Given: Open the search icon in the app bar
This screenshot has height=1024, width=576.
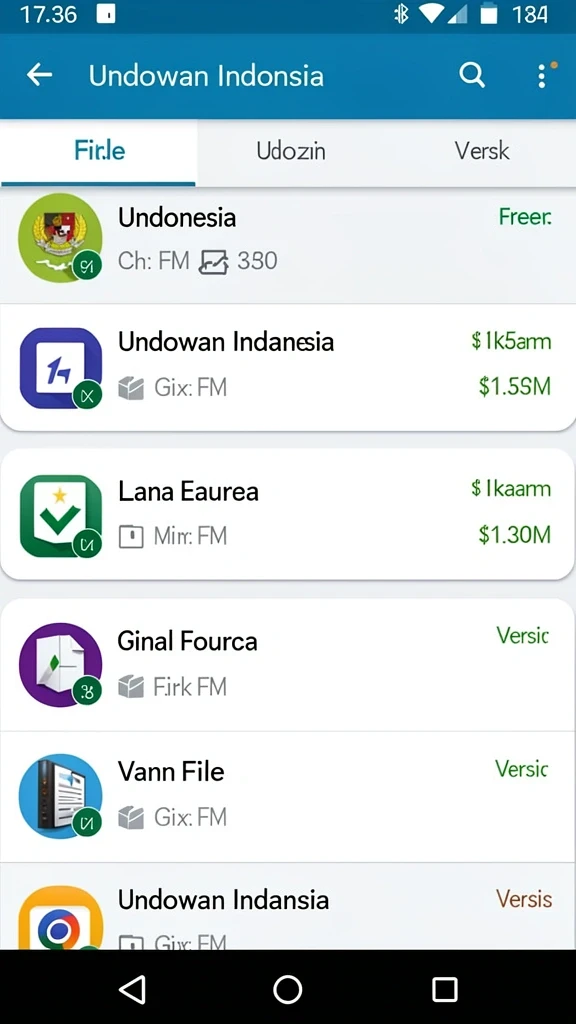Looking at the screenshot, I should 472,76.
